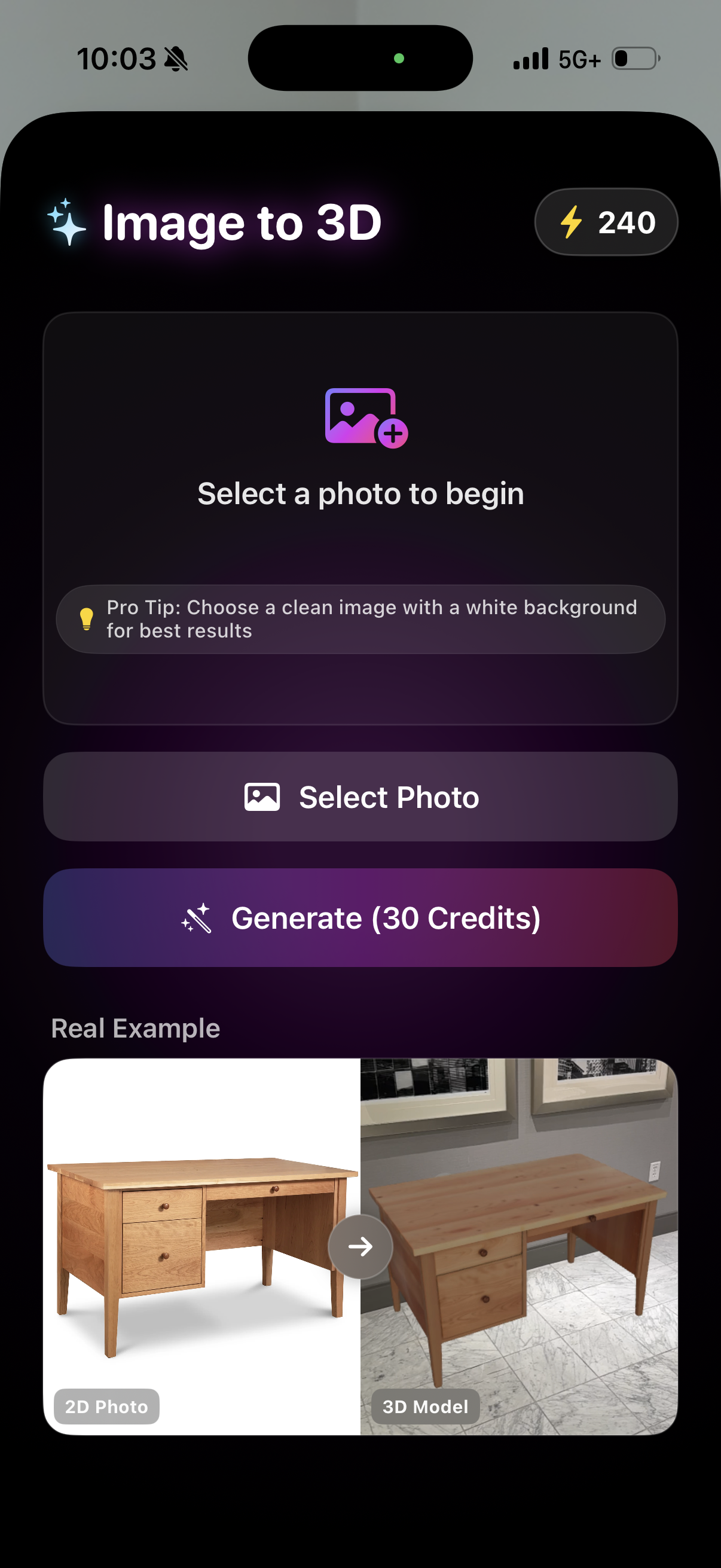Open the 240 credits balance badge
Screen dimensions: 721x1568
point(607,222)
